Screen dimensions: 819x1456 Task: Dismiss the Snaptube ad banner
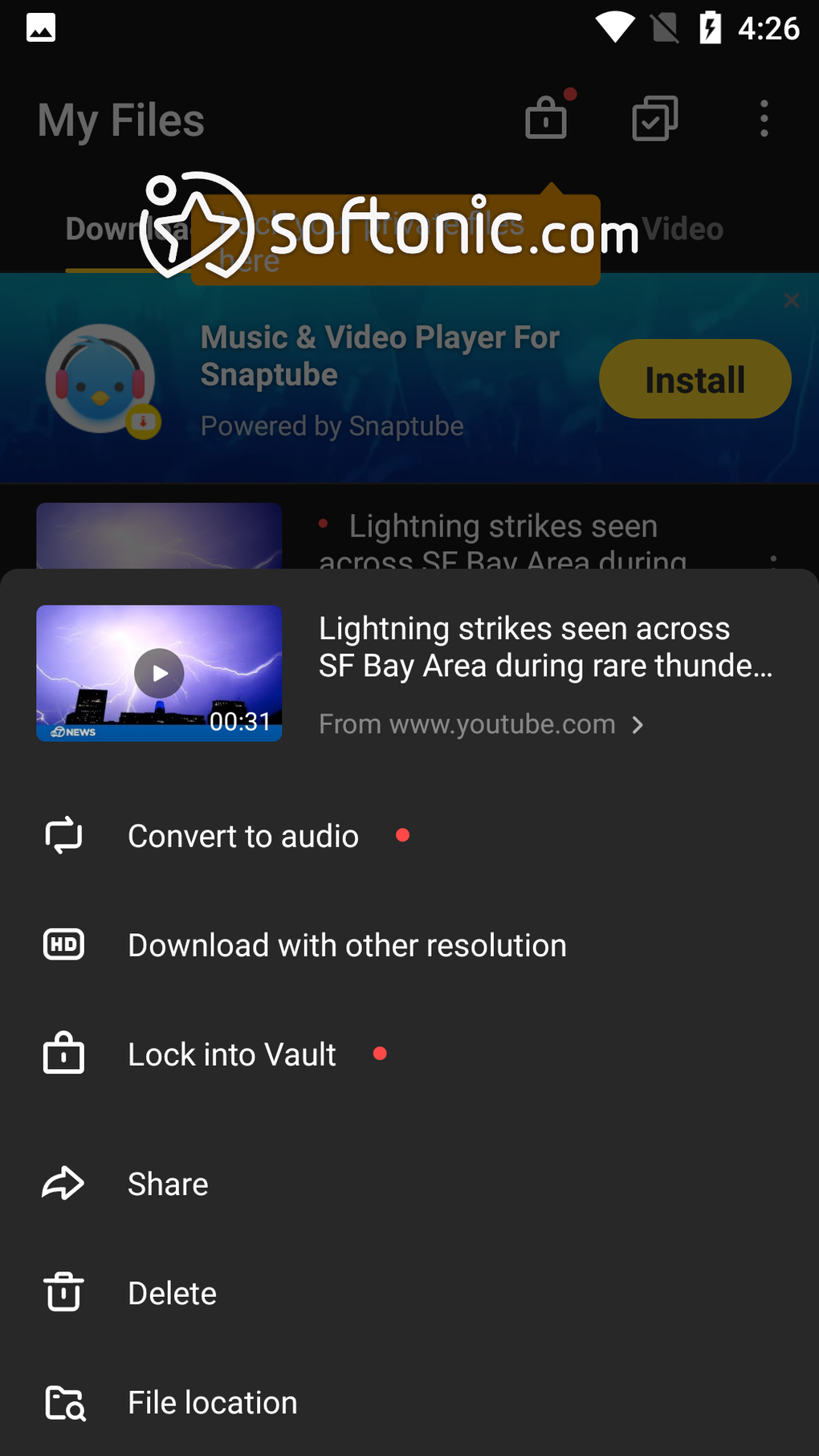pyautogui.click(x=792, y=300)
